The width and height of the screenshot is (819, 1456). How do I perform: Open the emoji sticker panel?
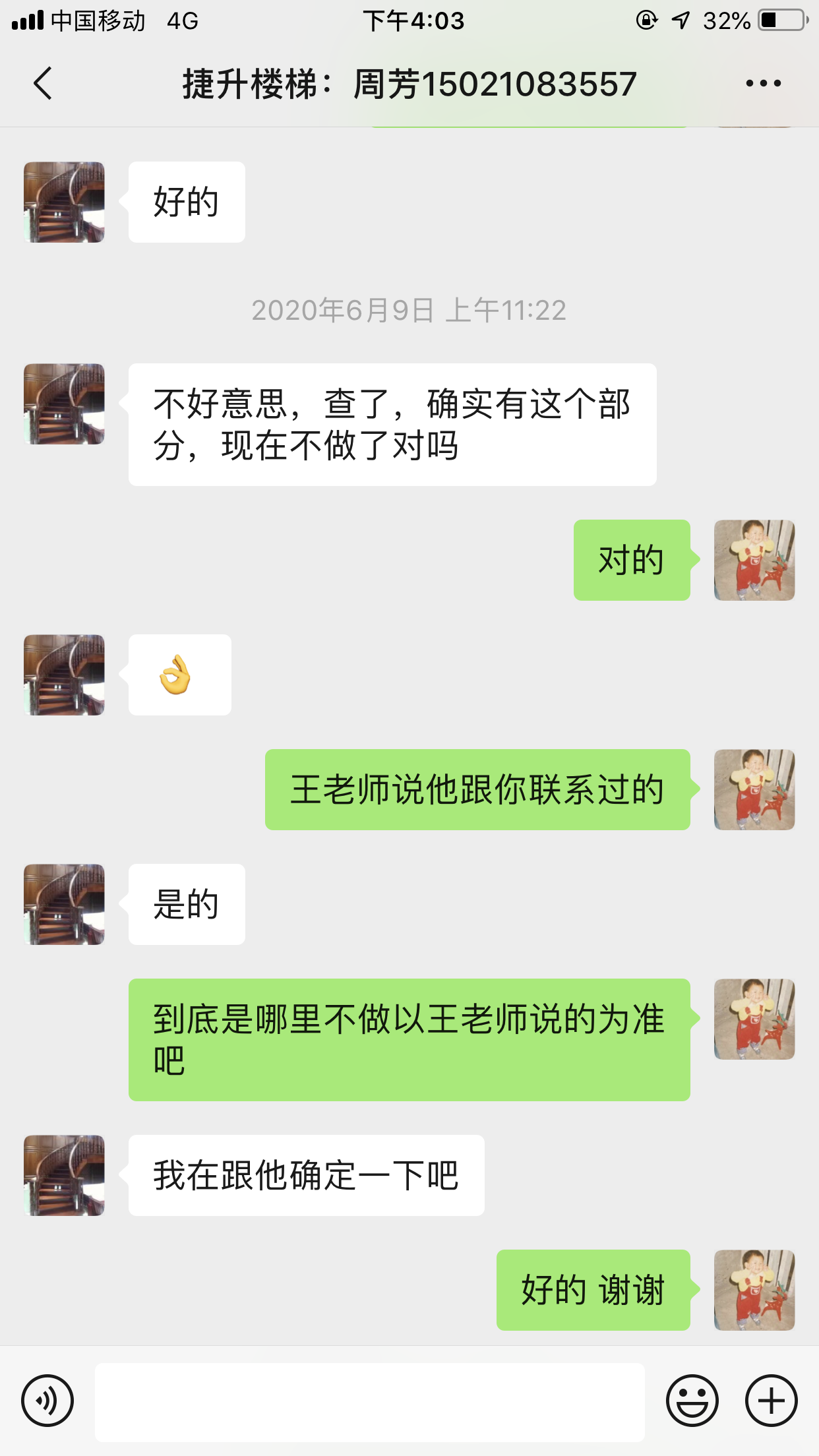click(x=692, y=1401)
